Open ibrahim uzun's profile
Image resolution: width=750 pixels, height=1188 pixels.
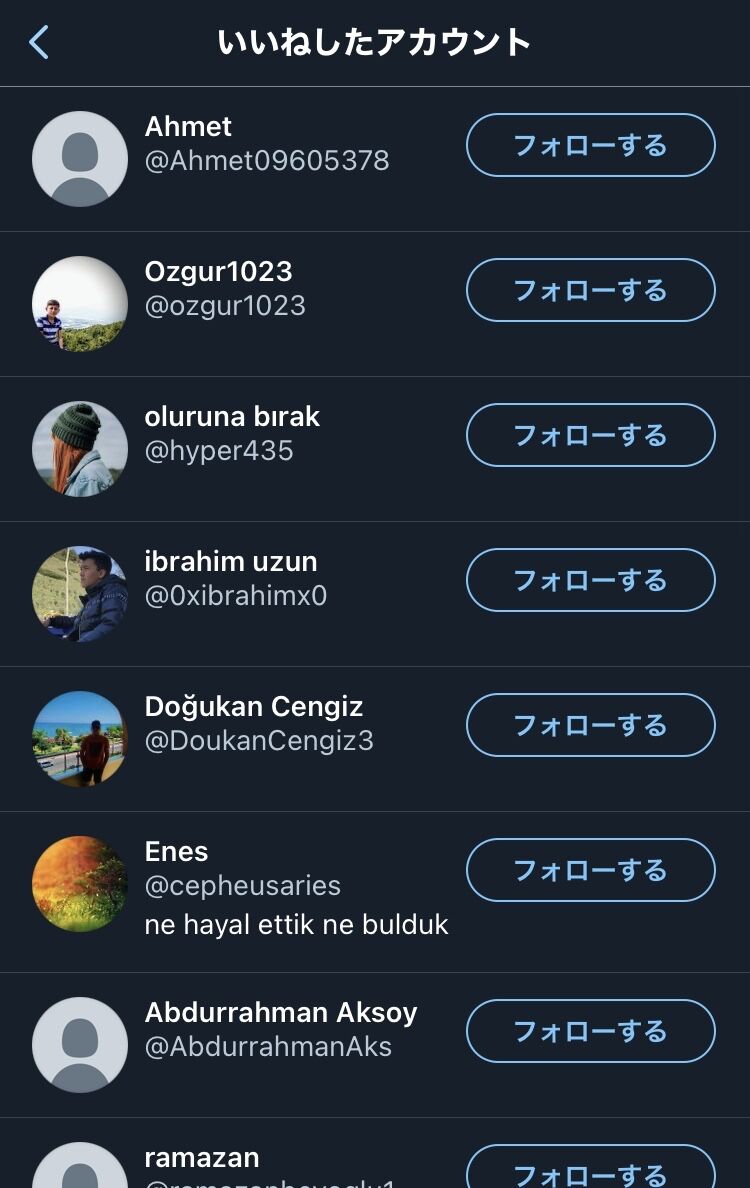click(235, 578)
